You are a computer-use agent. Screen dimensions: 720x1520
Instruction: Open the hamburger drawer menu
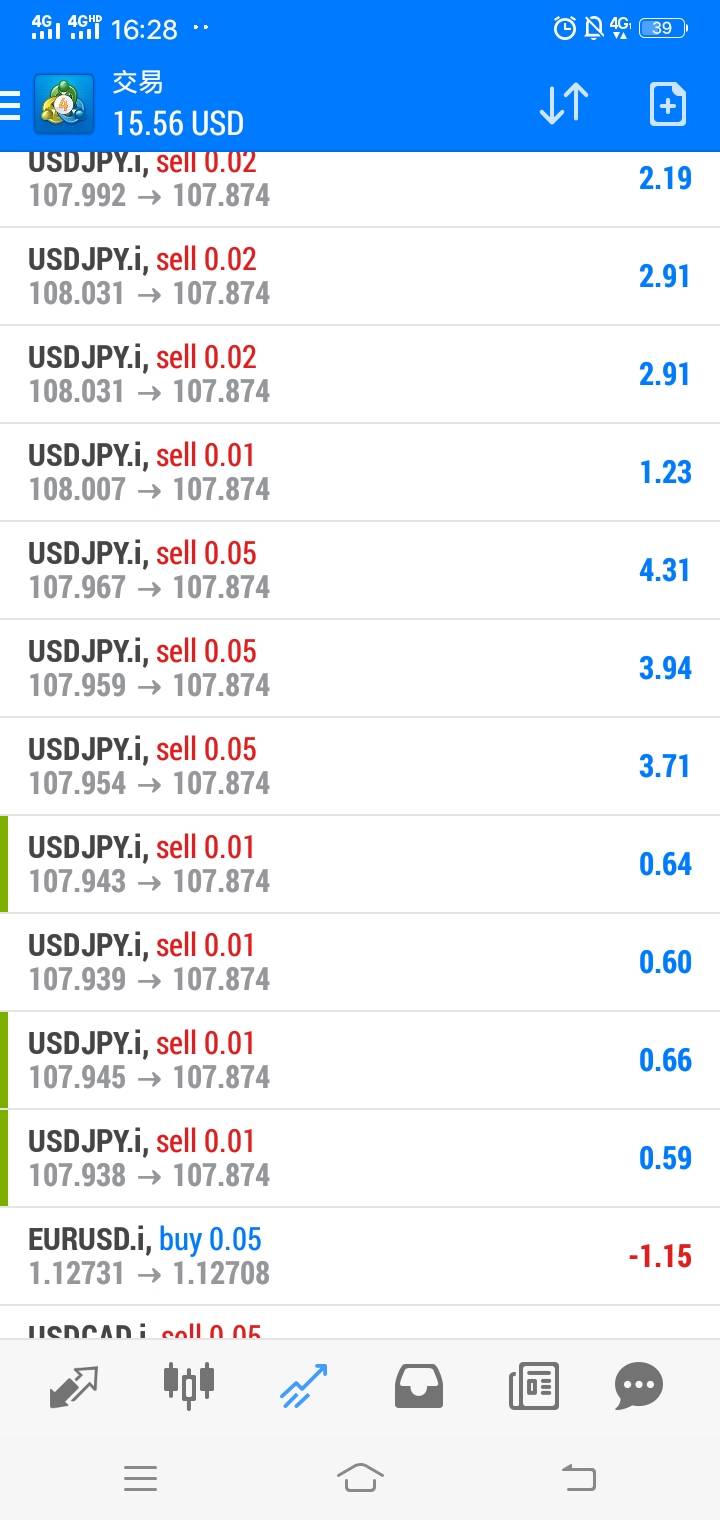[10, 105]
